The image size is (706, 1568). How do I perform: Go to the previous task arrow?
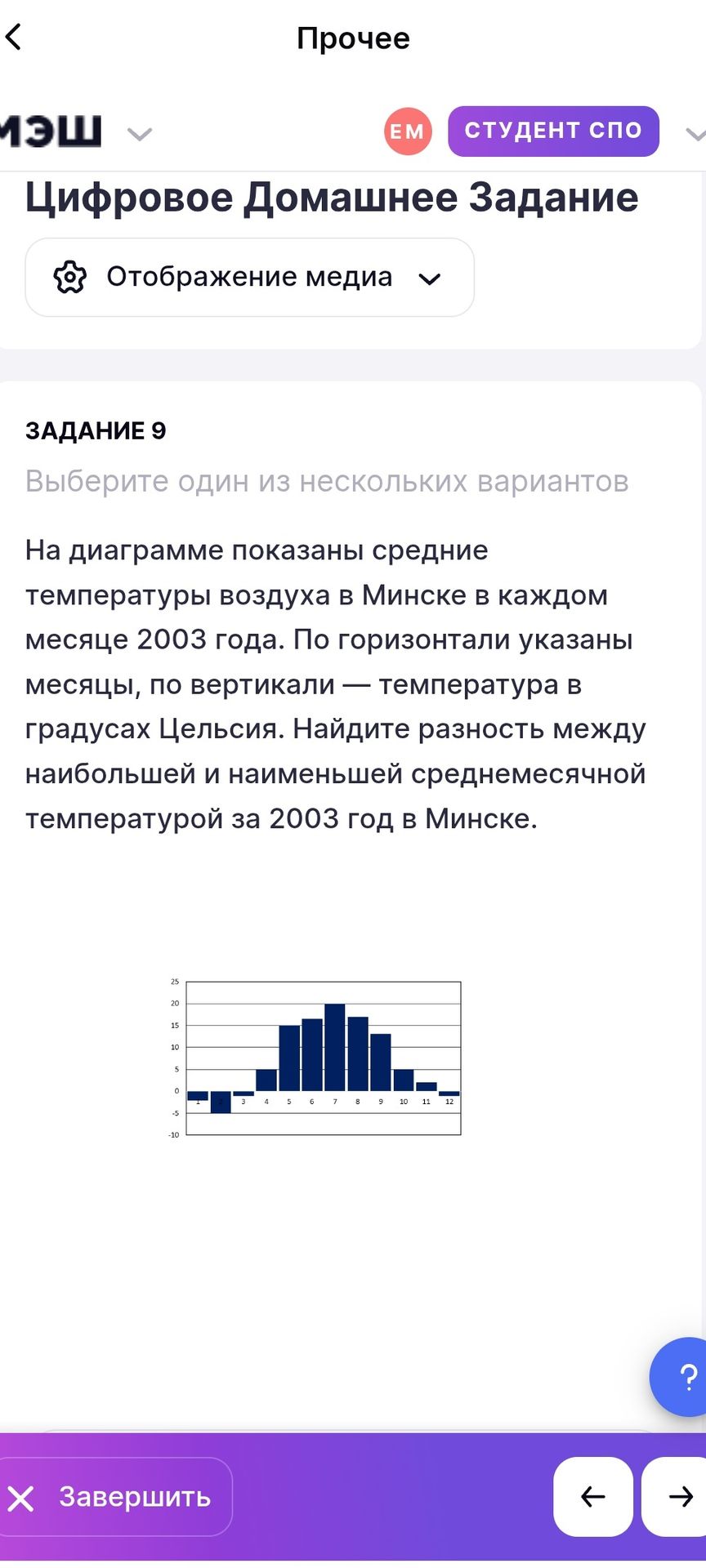tap(593, 1497)
